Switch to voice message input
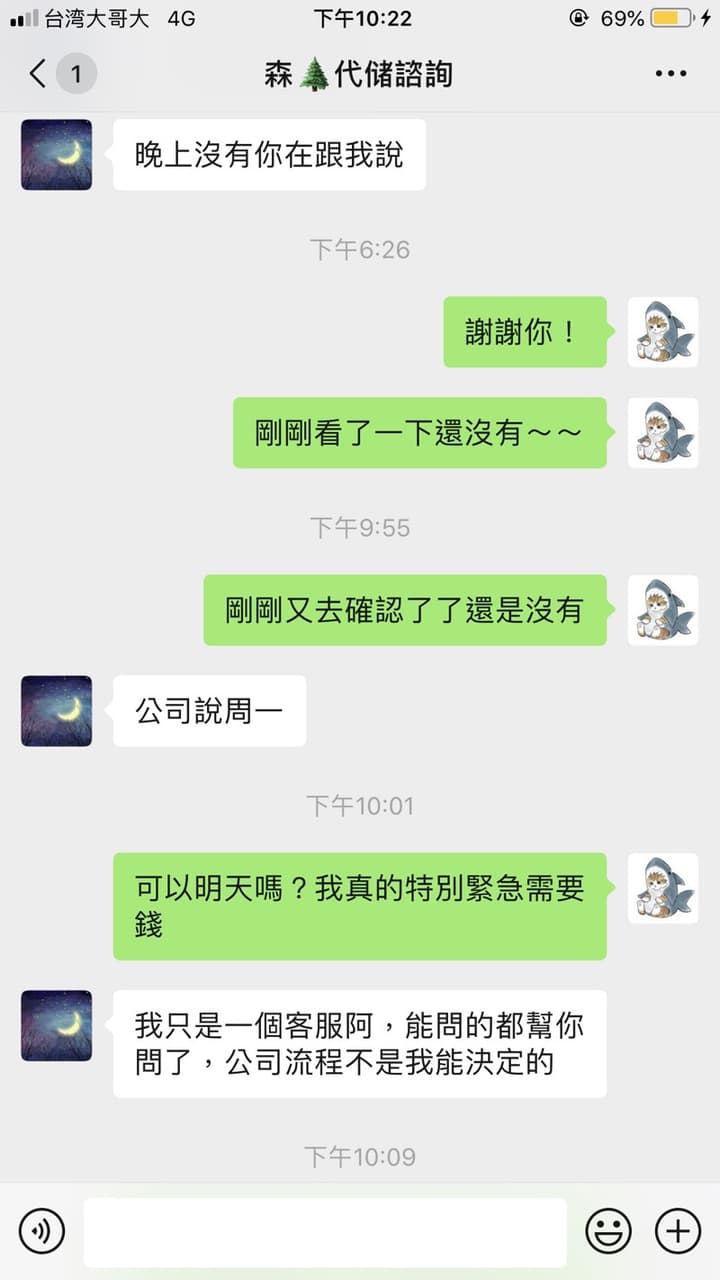Screen dimensions: 720x1280 41,1230
